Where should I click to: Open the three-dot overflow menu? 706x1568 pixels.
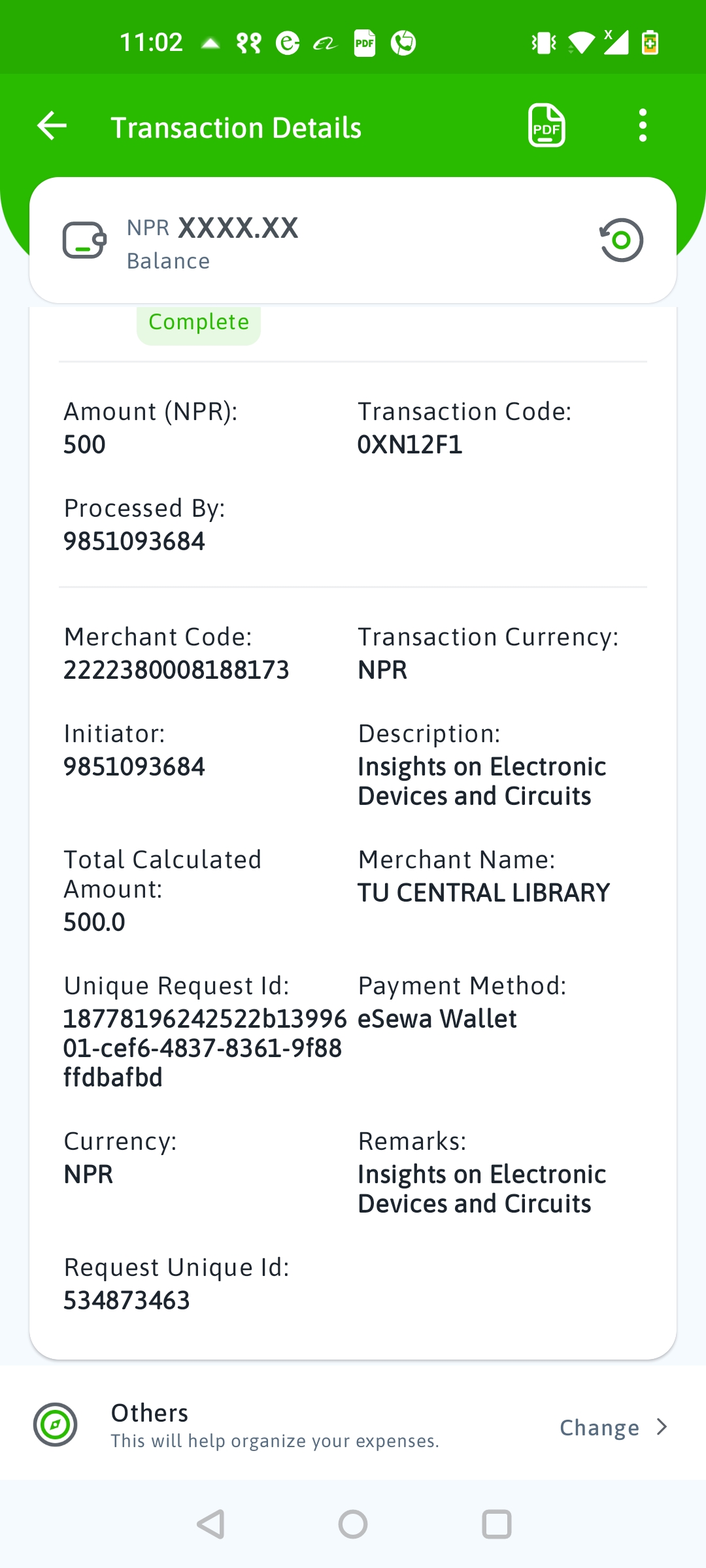pos(643,125)
